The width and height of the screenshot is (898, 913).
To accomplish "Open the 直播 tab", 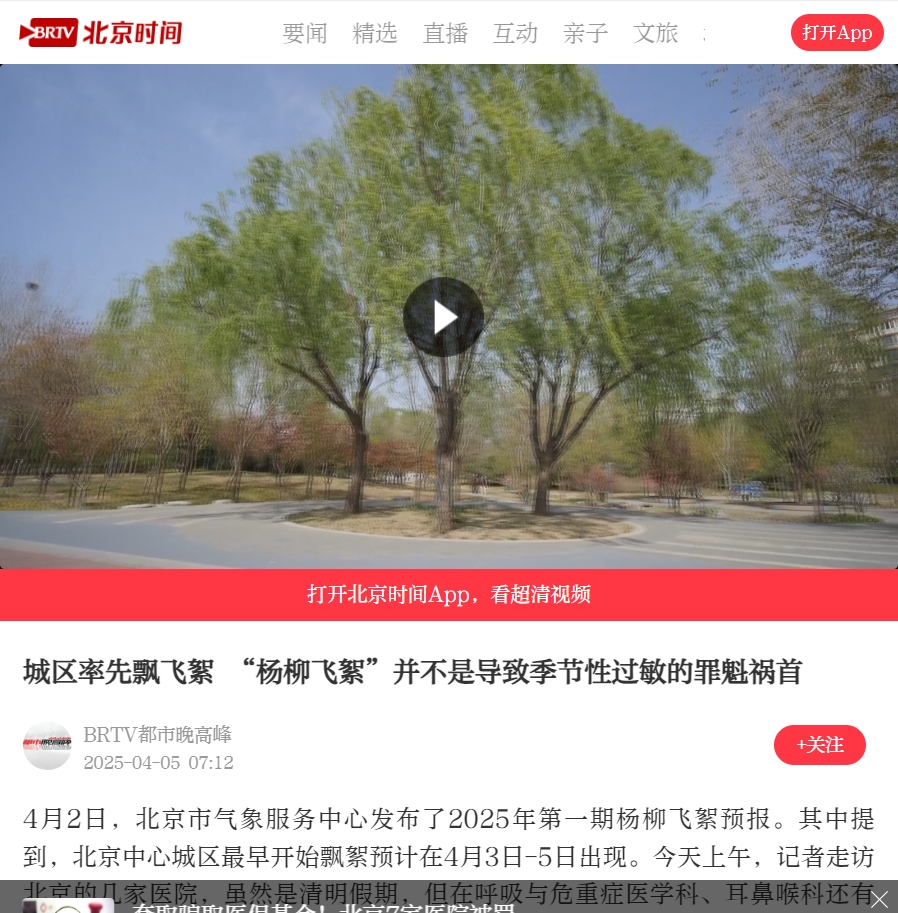I will (445, 33).
